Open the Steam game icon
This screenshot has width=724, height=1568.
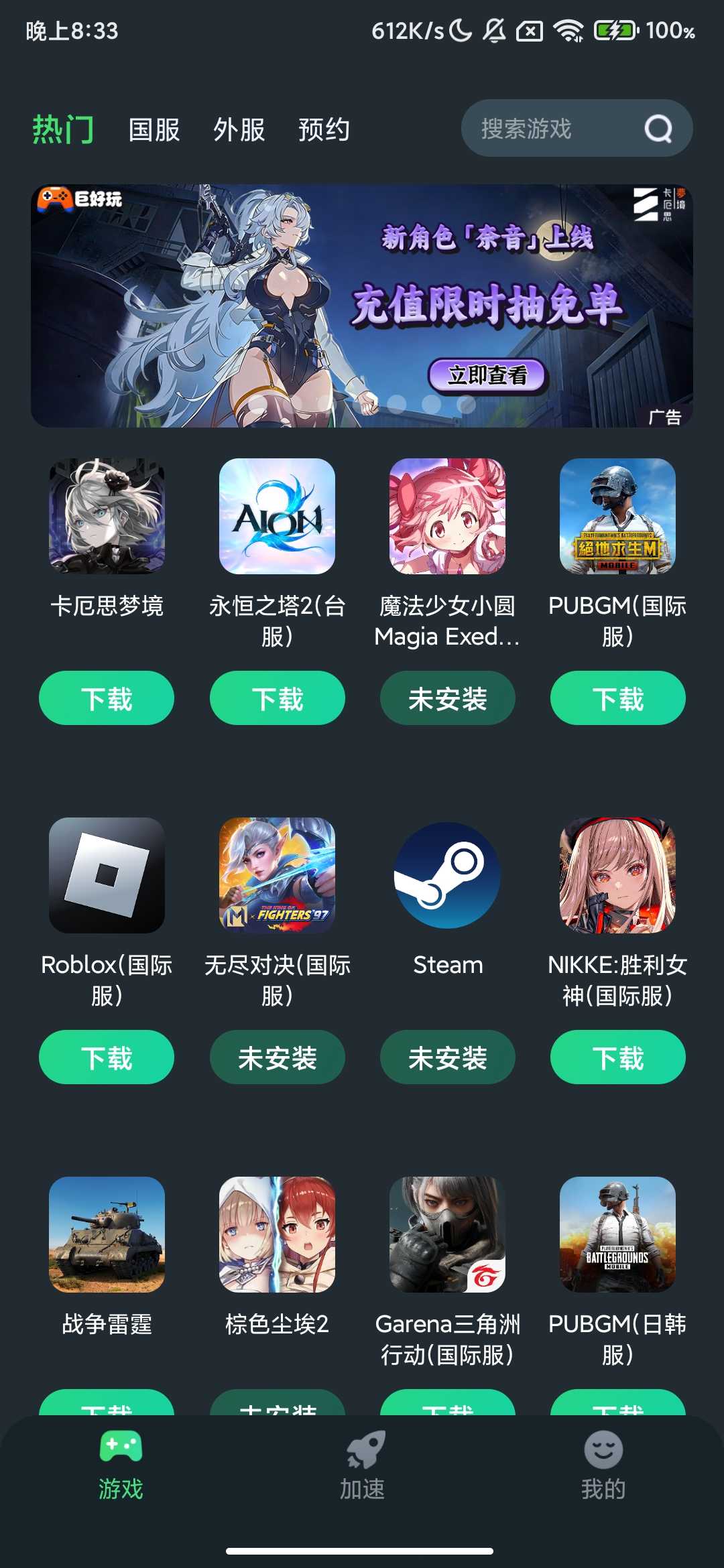(447, 875)
